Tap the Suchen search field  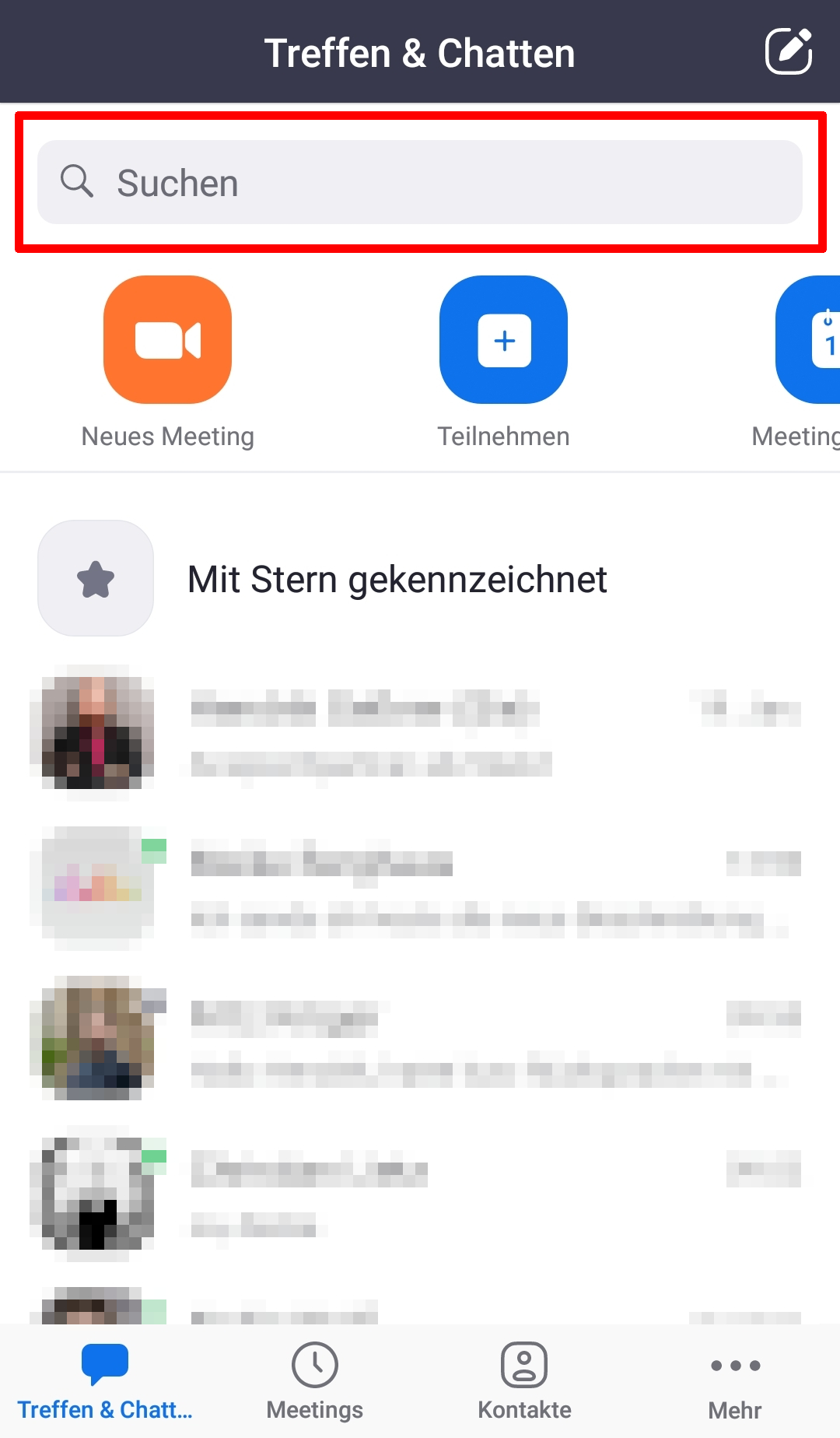[420, 183]
